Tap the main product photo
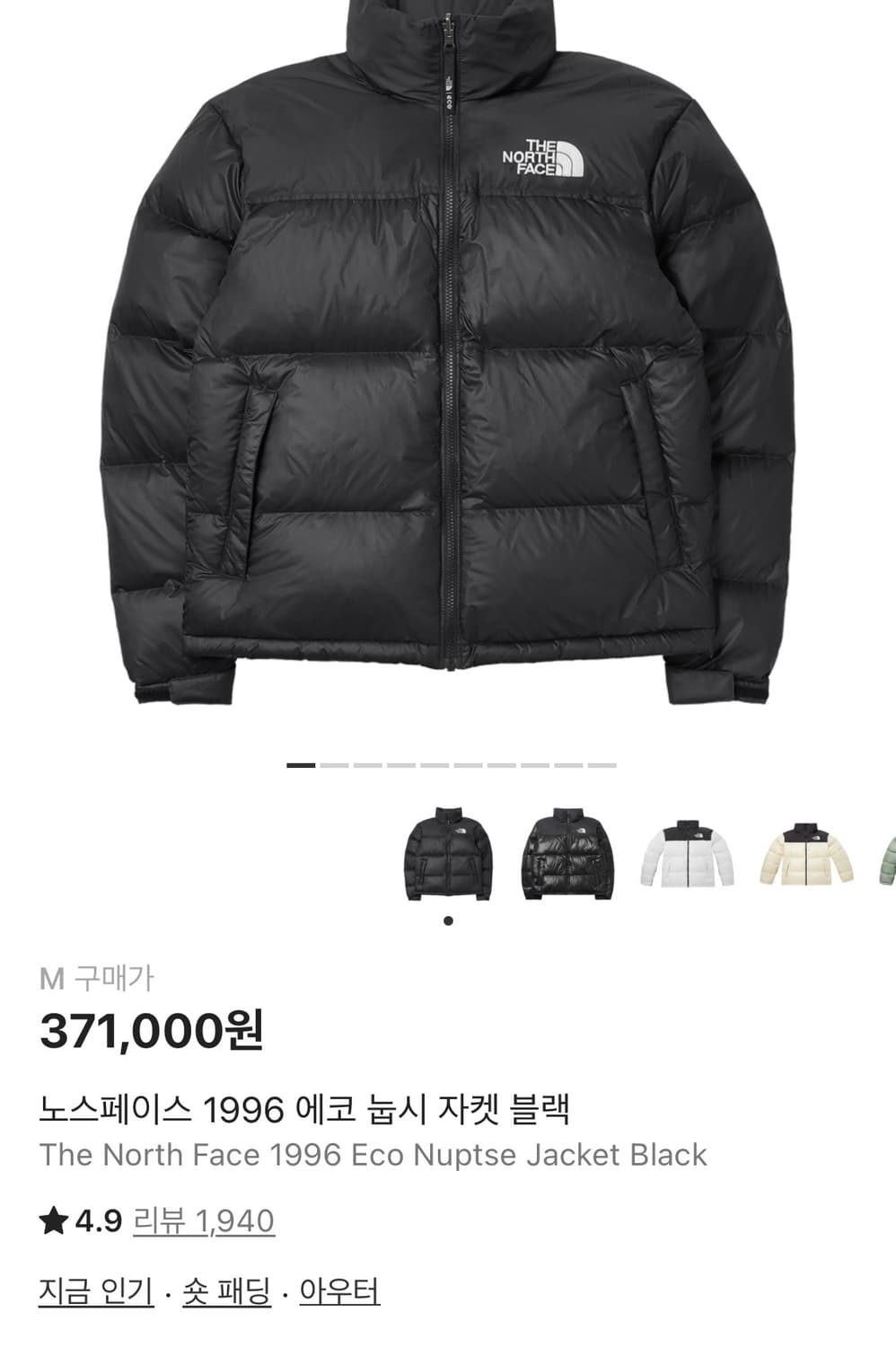This screenshot has width=896, height=1347. (448, 359)
